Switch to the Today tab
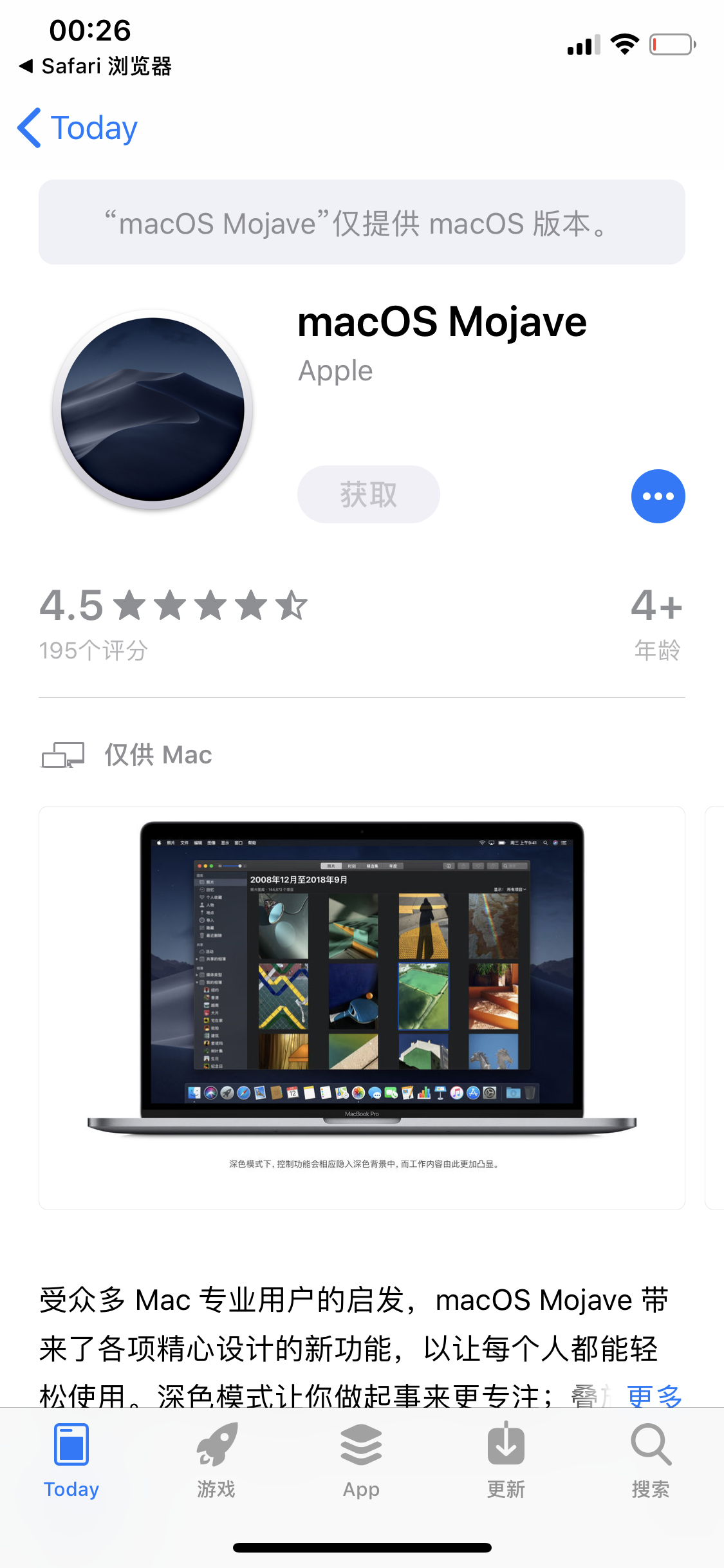This screenshot has width=724, height=1568. point(71,1461)
